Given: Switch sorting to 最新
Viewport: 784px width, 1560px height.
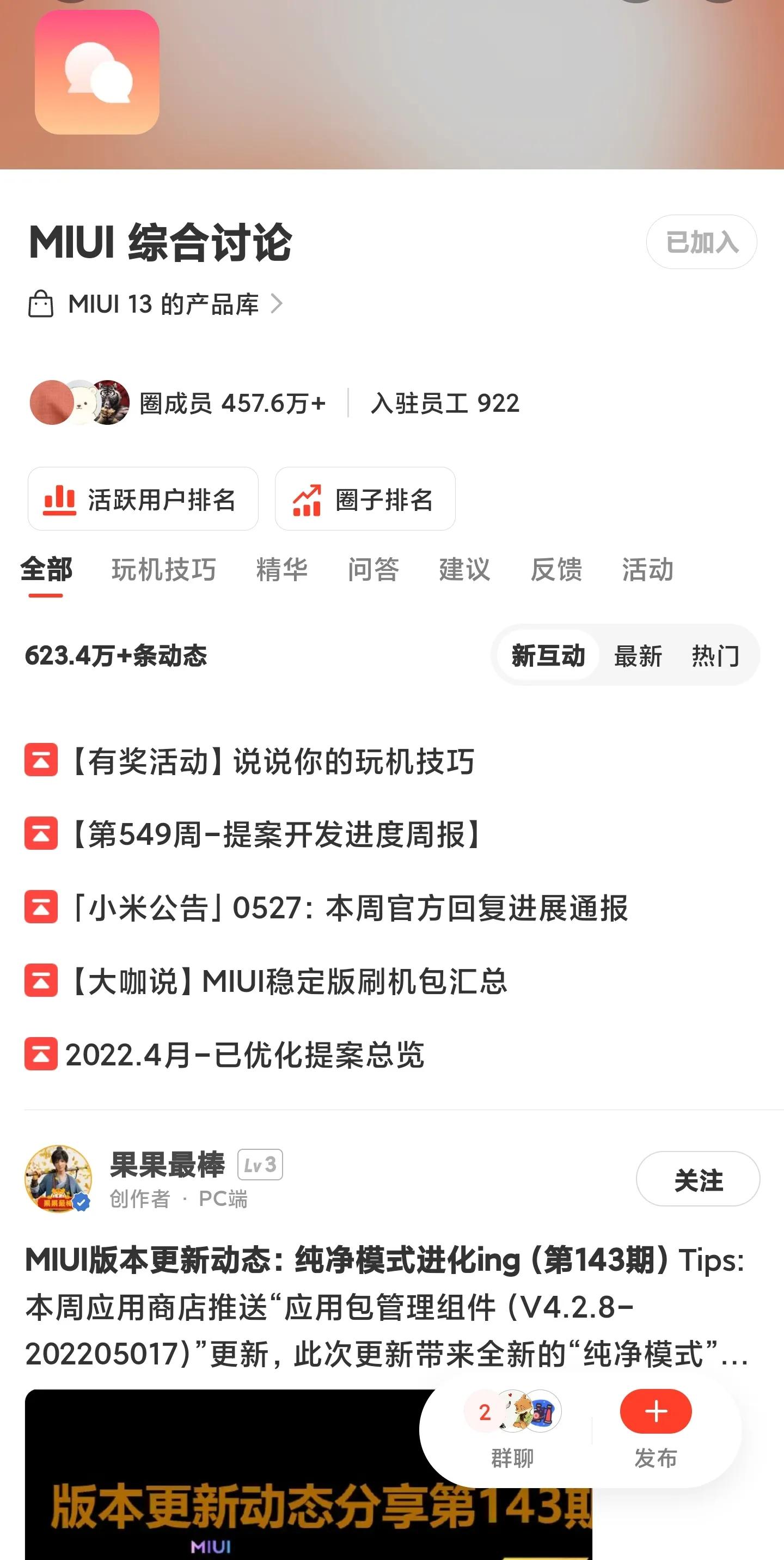Looking at the screenshot, I should point(639,655).
